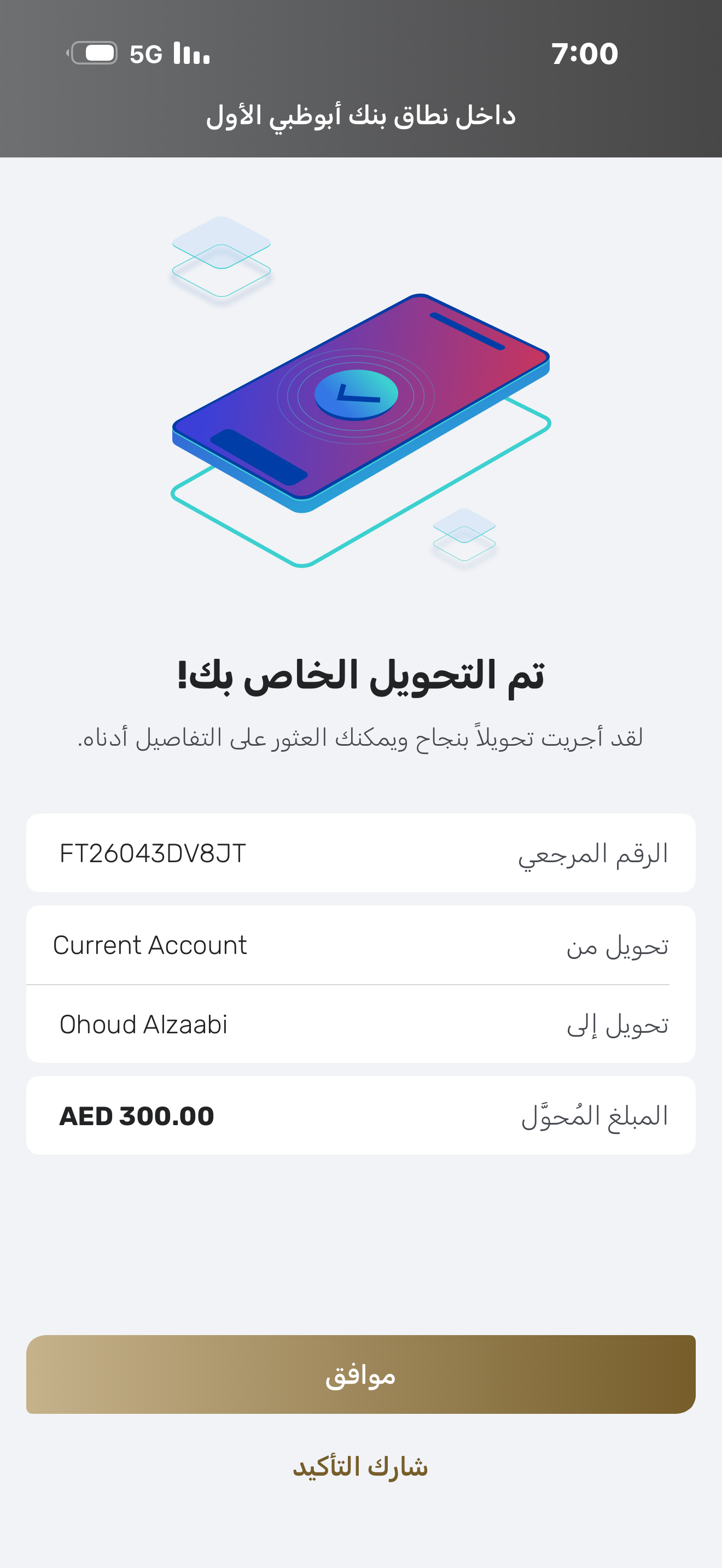Share the confirmation via شارك التأكيد

[360, 1467]
